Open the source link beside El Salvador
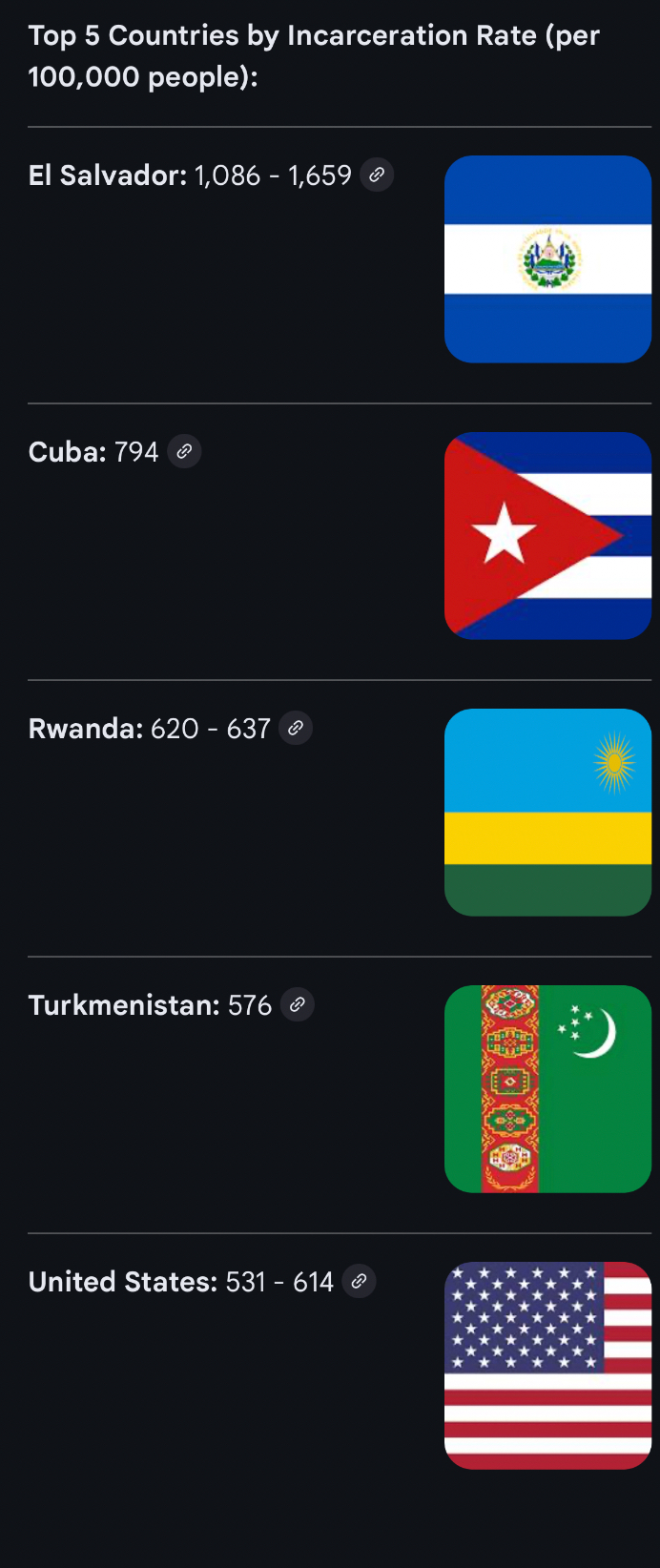The height and width of the screenshot is (1568, 660). point(377,175)
